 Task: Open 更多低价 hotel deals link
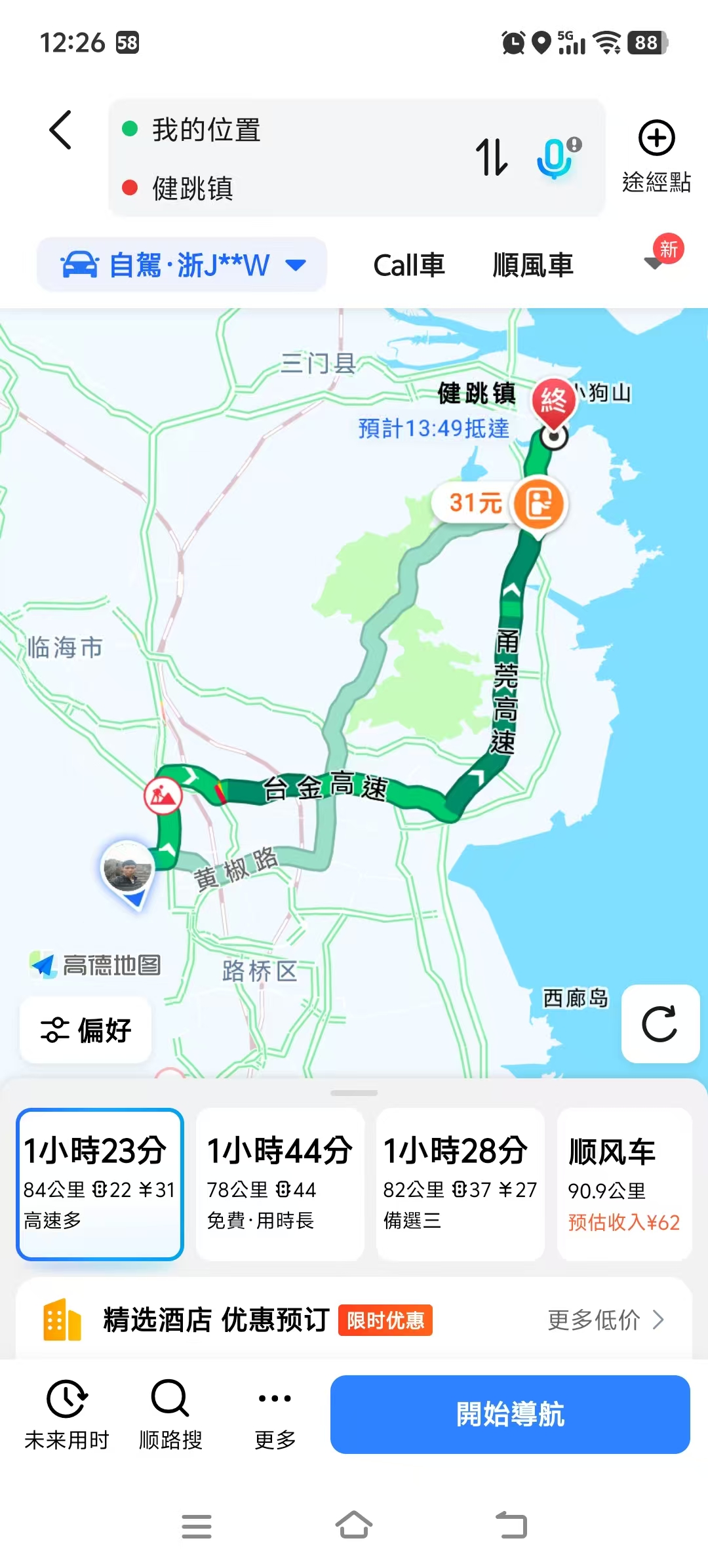(x=606, y=1320)
